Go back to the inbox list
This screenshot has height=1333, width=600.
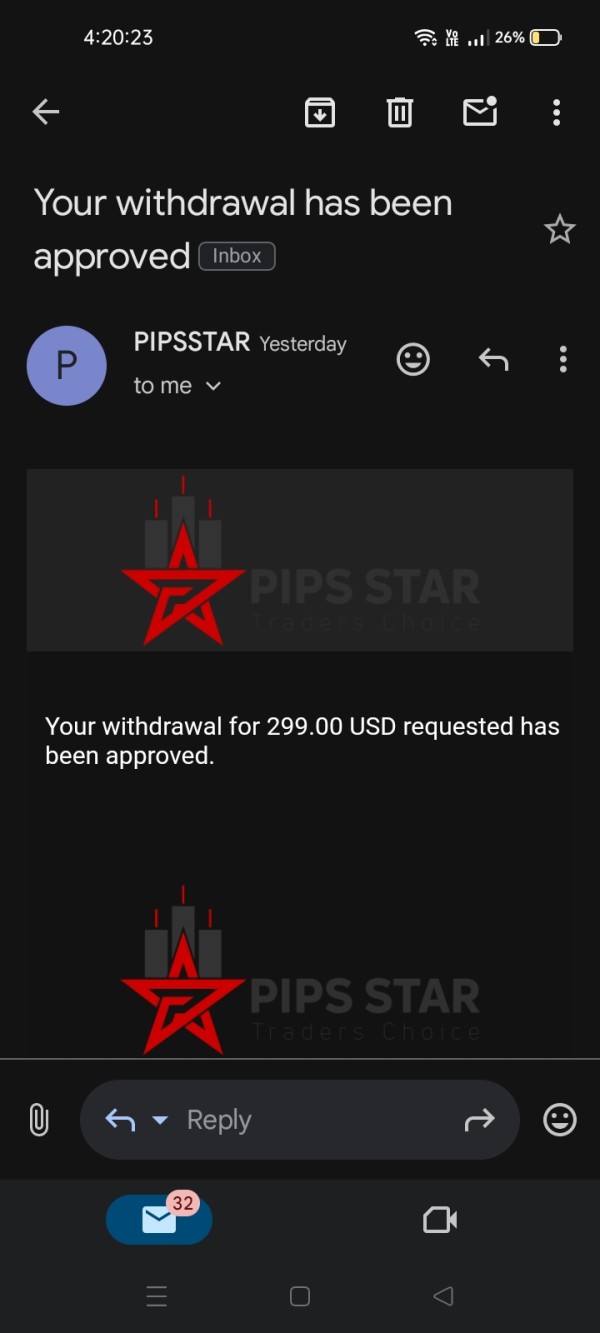[x=46, y=112]
